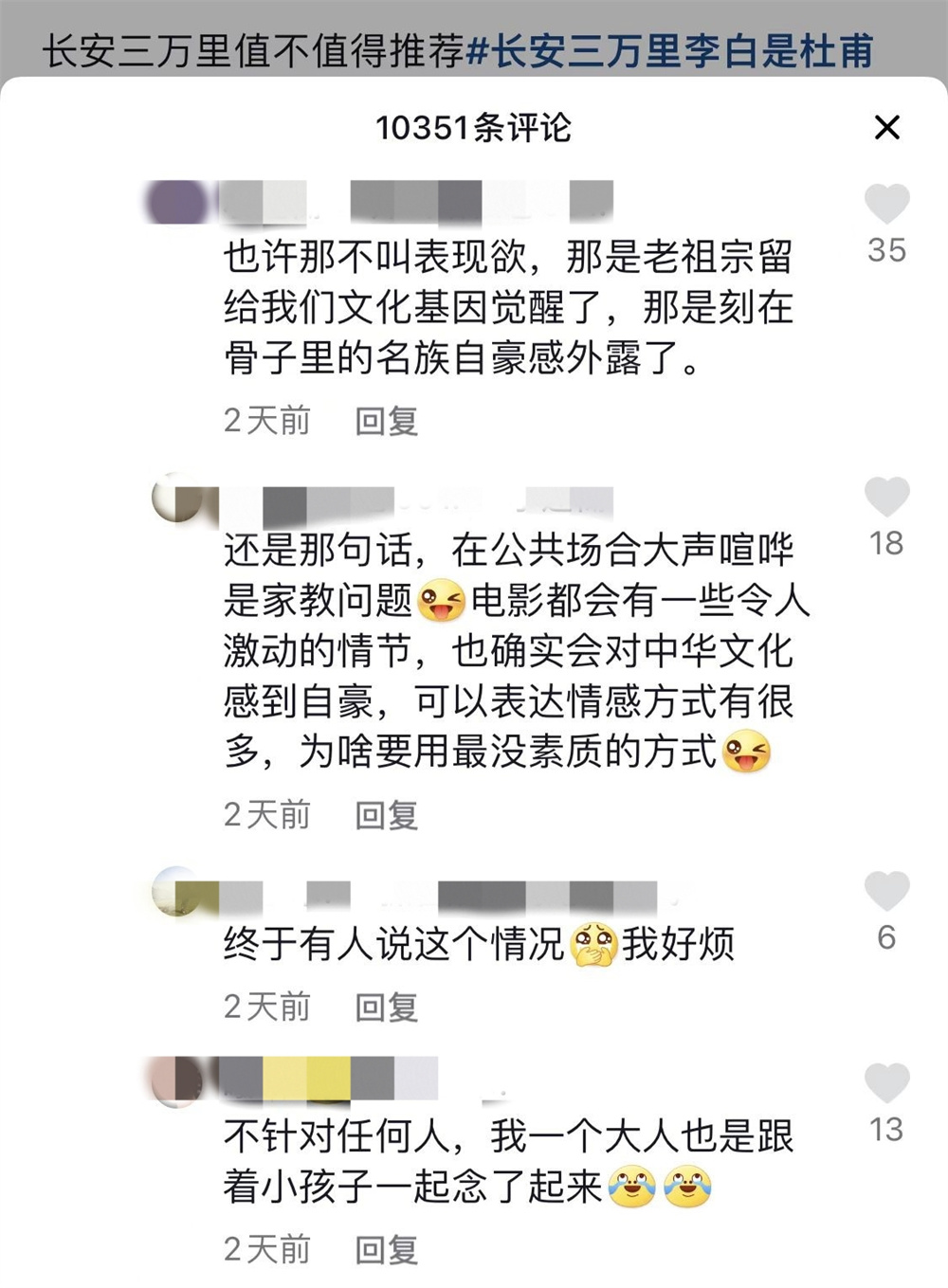
Task: Close the comments panel
Action: click(886, 127)
